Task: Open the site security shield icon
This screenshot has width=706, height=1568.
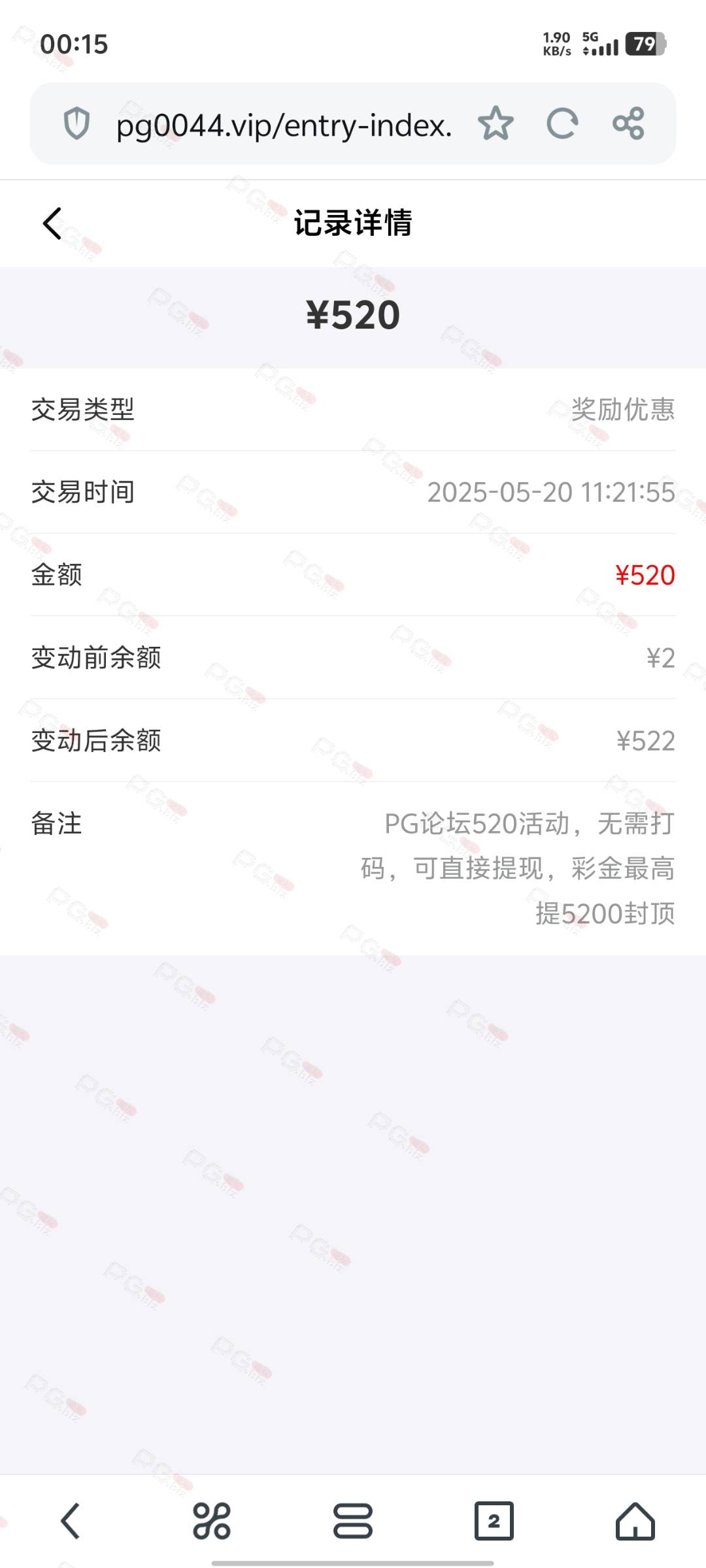Action: tap(76, 123)
